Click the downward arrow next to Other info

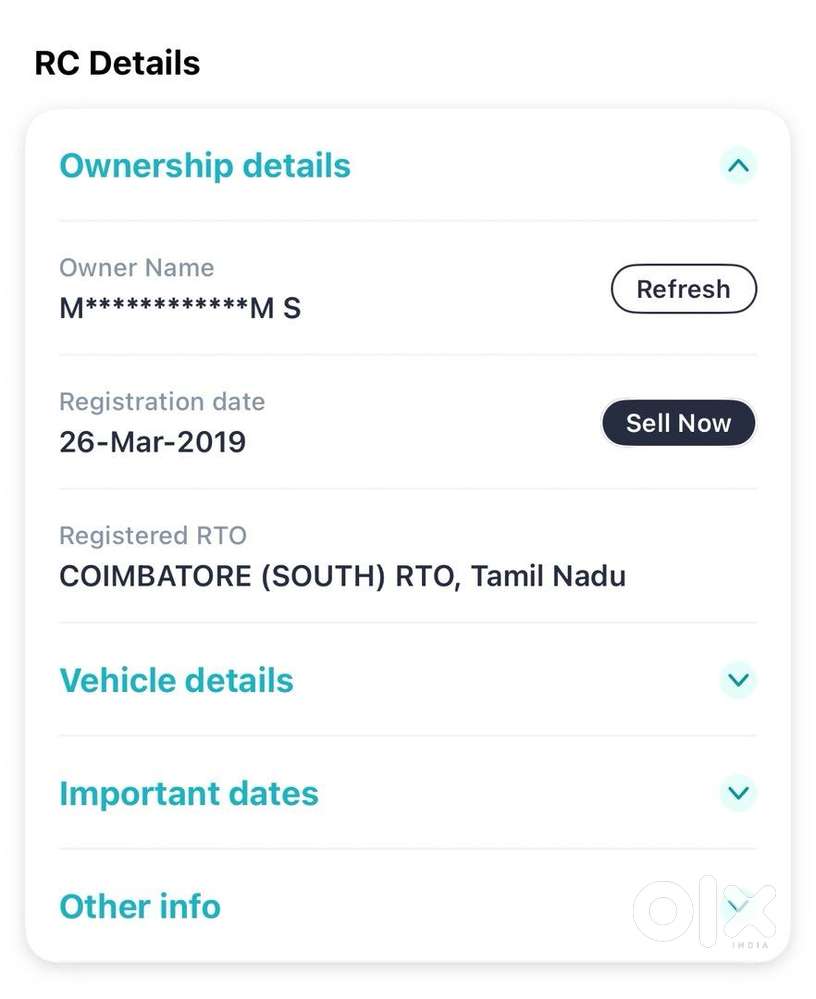[x=738, y=906]
